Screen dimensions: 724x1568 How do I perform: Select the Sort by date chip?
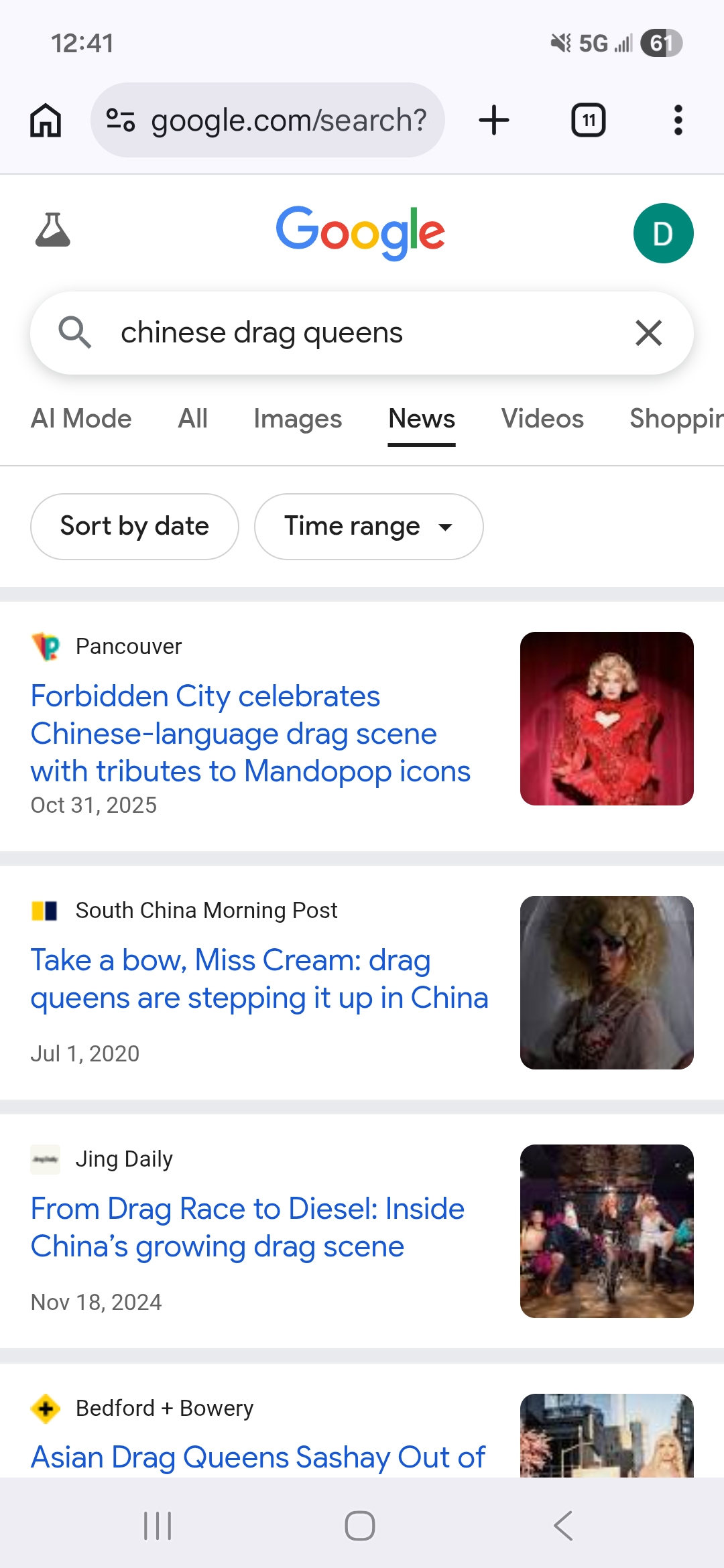(134, 527)
